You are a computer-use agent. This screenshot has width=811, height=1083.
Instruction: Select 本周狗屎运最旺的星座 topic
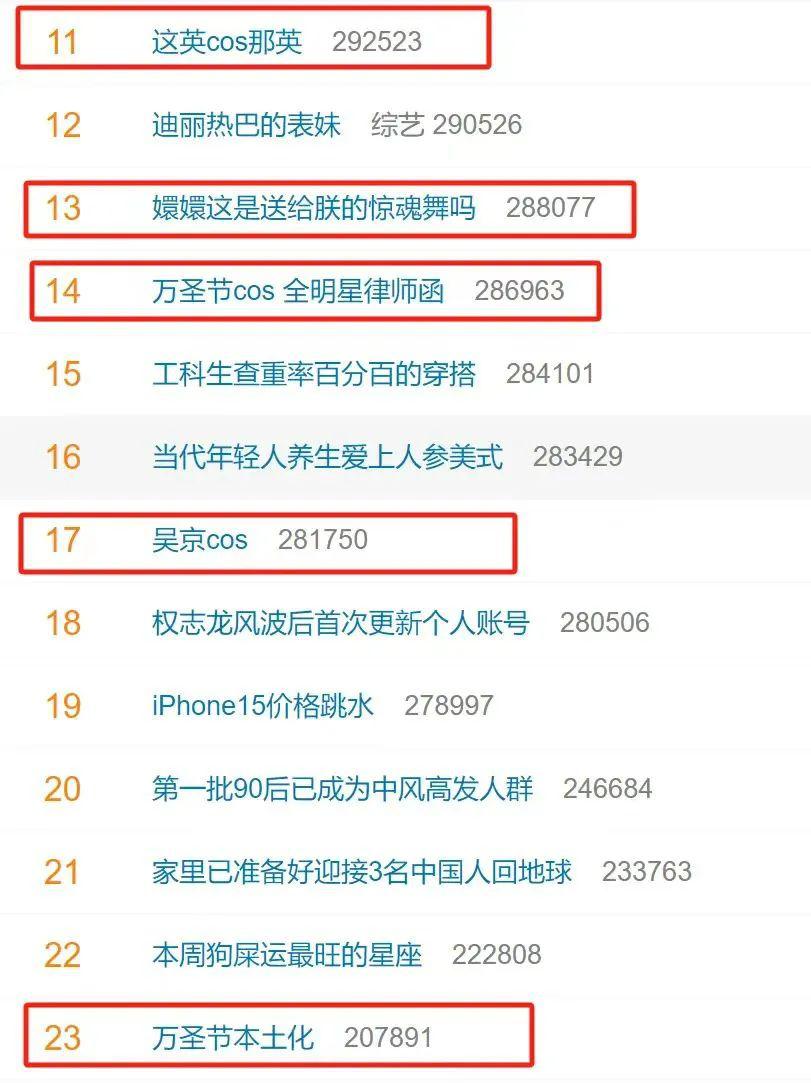(x=286, y=955)
